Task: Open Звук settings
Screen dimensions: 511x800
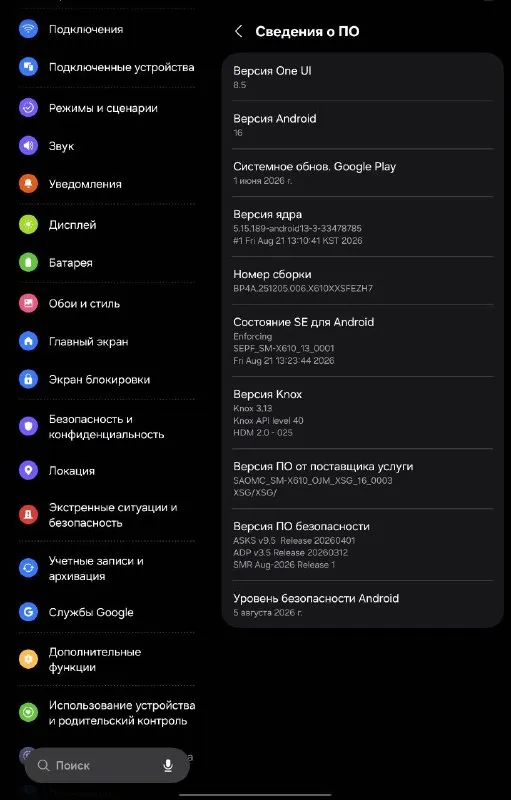Action: pyautogui.click(x=107, y=146)
